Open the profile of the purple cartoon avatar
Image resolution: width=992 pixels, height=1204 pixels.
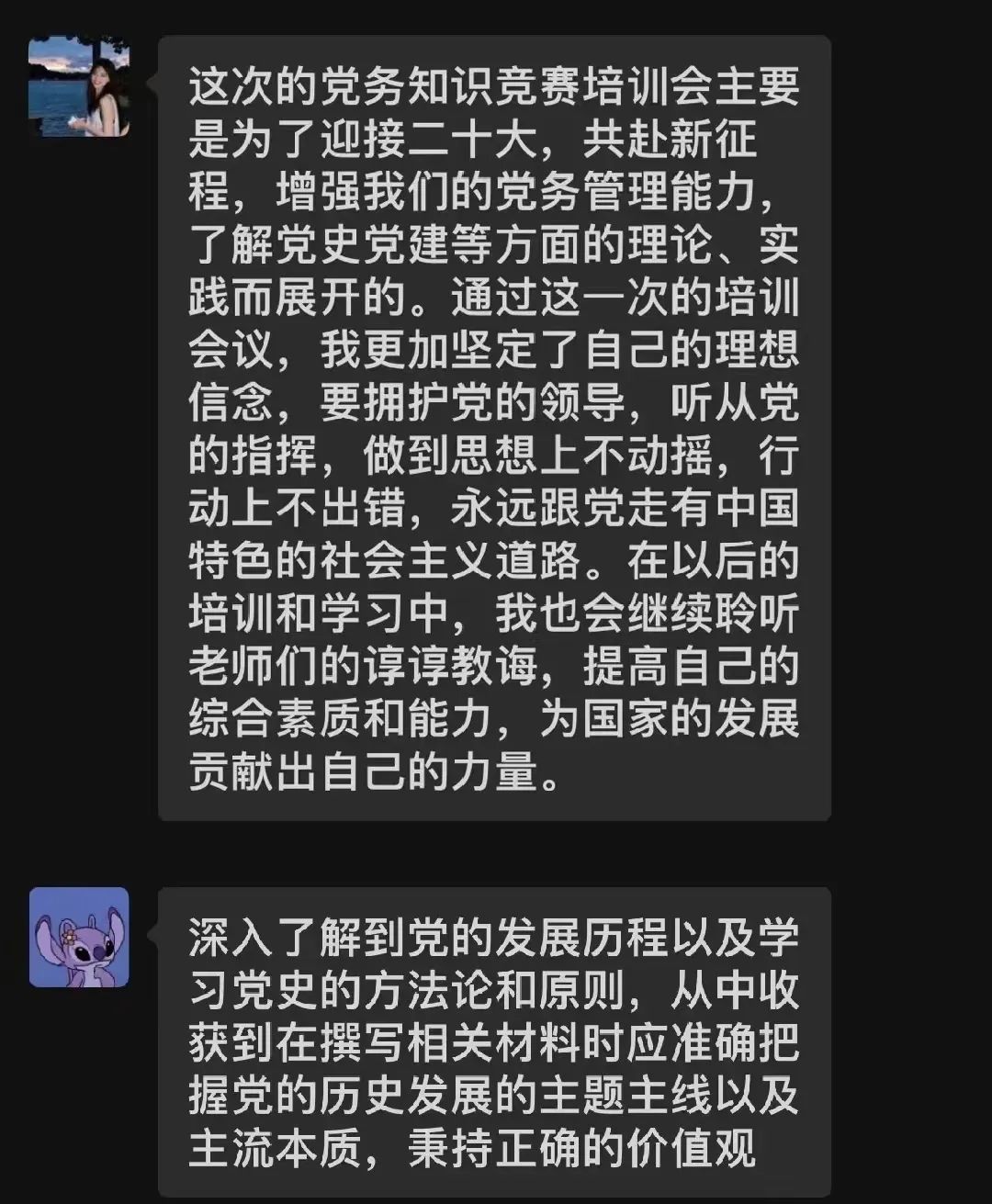click(x=79, y=938)
